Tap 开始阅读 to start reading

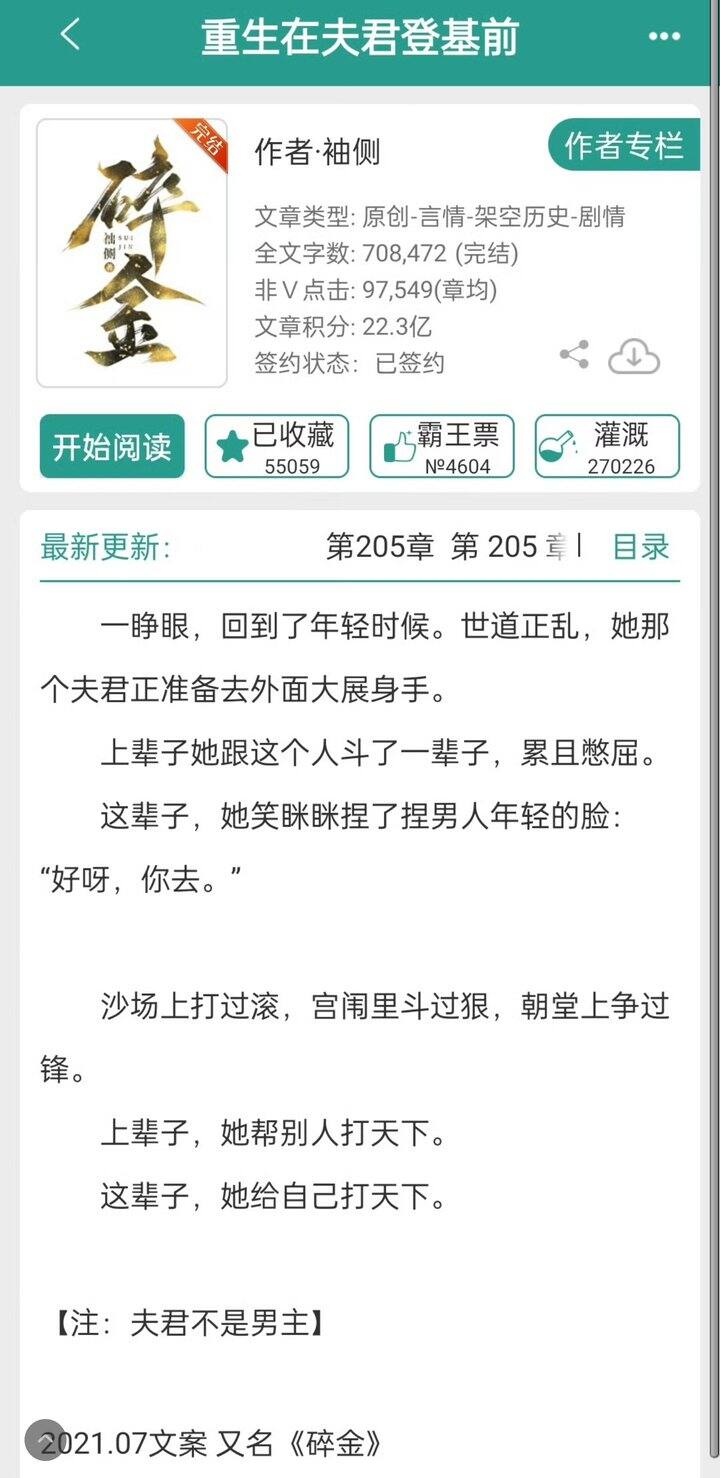tap(112, 446)
